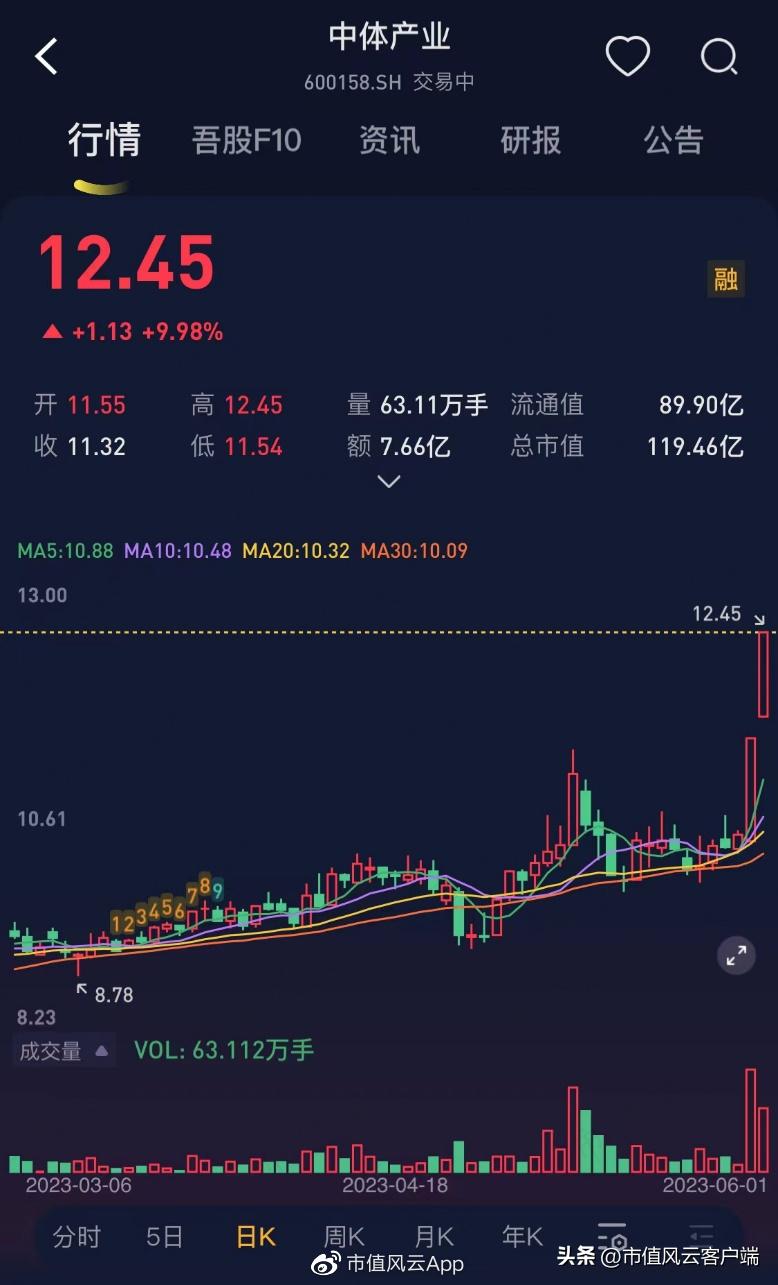Viewport: 778px width, 1285px height.
Task: Select the 月K monthly candlestick view
Action: click(x=431, y=1237)
